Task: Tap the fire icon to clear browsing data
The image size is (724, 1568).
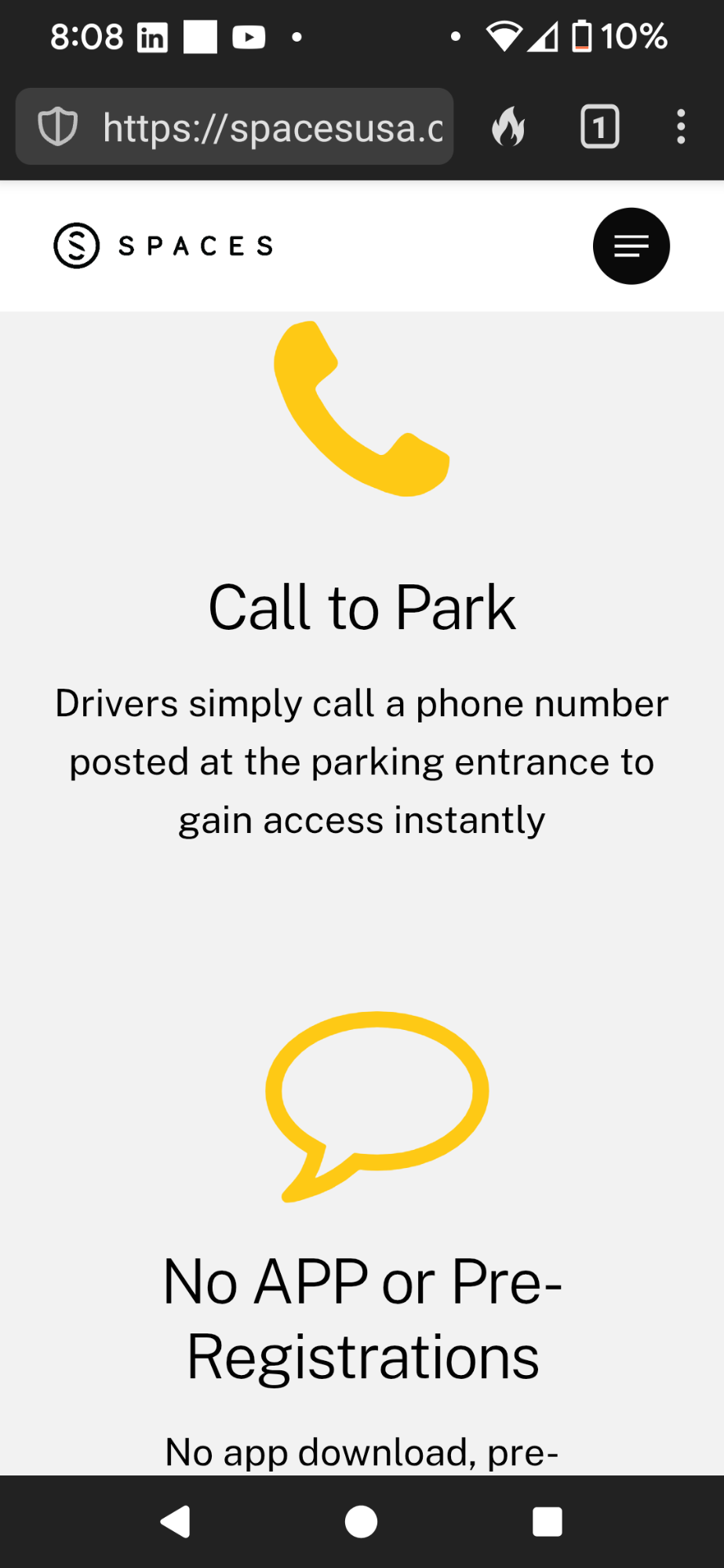Action: coord(508,127)
